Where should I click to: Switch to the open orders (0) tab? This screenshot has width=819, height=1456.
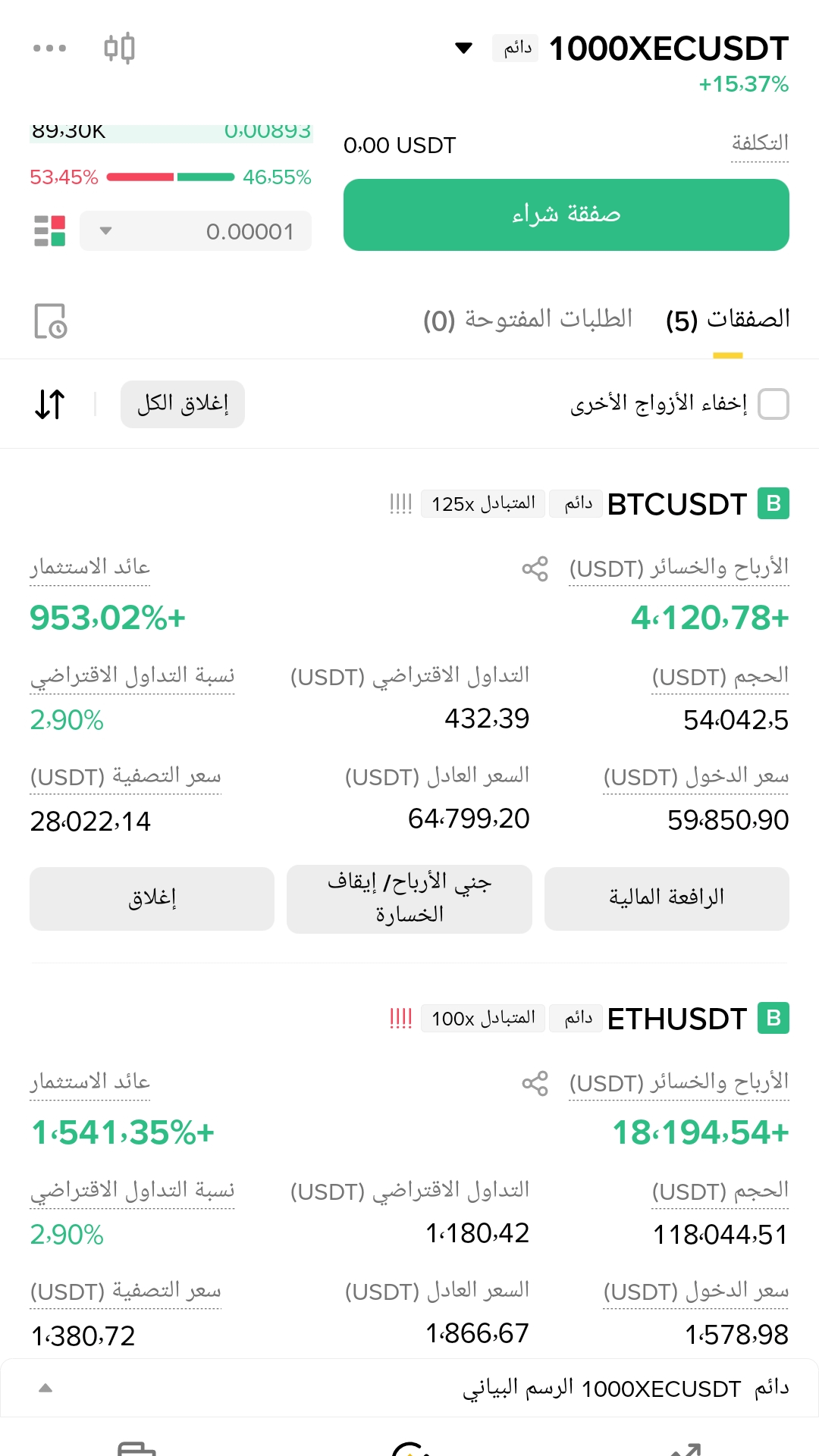pos(528,320)
